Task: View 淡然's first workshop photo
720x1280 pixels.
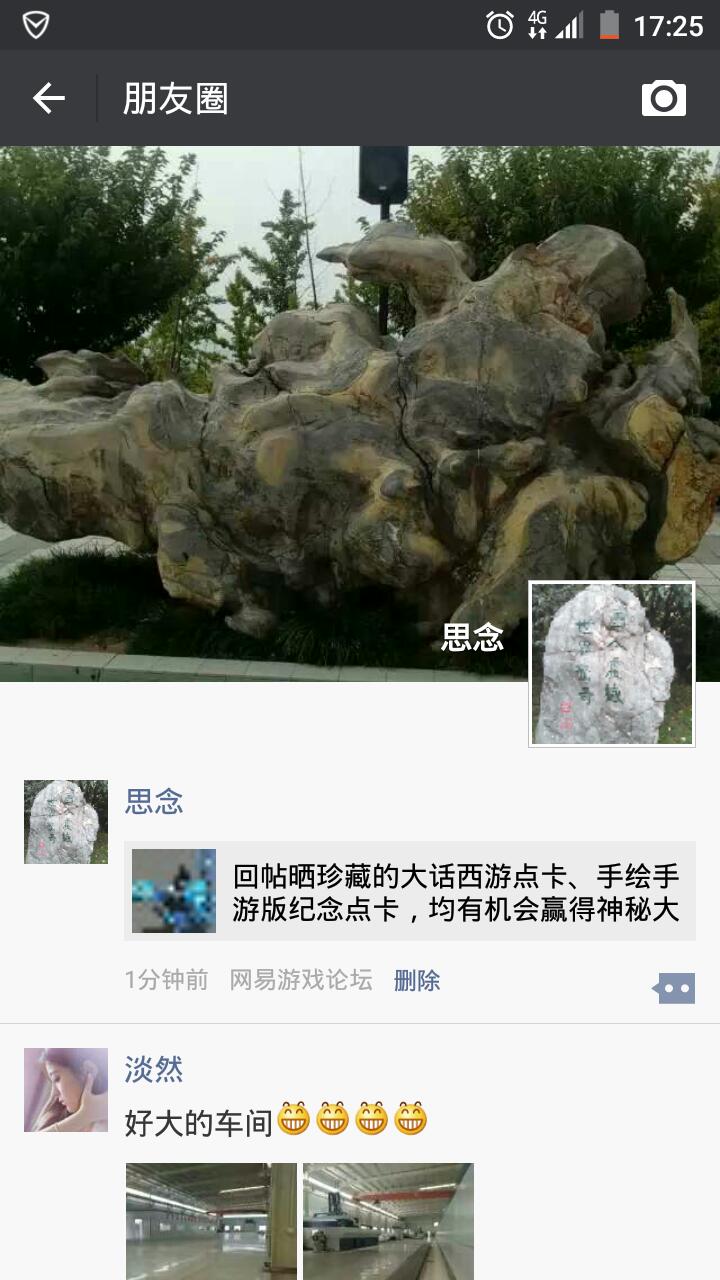Action: [x=211, y=1222]
